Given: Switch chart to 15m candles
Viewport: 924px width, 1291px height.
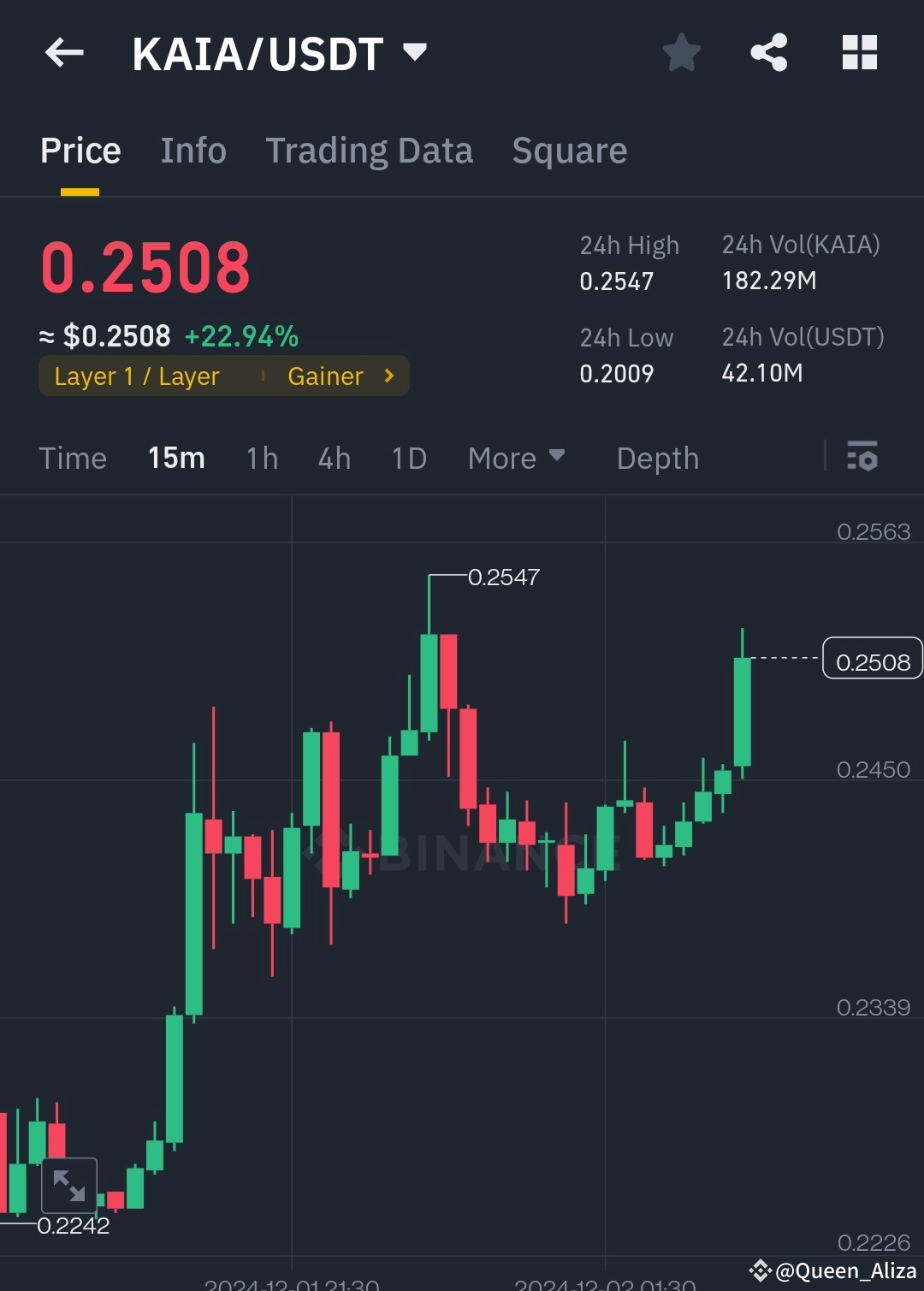Looking at the screenshot, I should (x=175, y=458).
